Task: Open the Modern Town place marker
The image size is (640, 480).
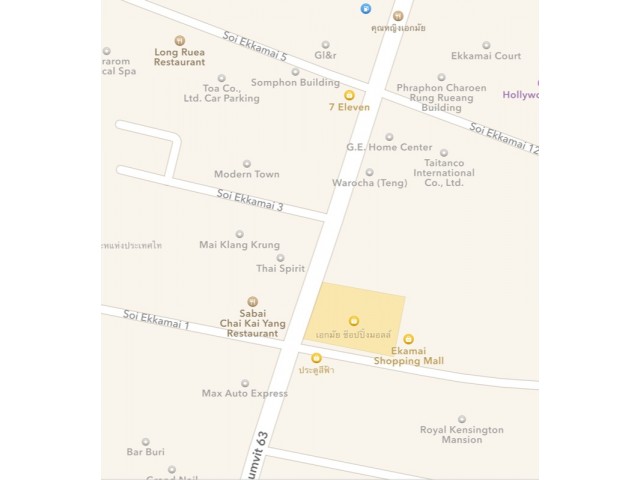Action: 246,164
